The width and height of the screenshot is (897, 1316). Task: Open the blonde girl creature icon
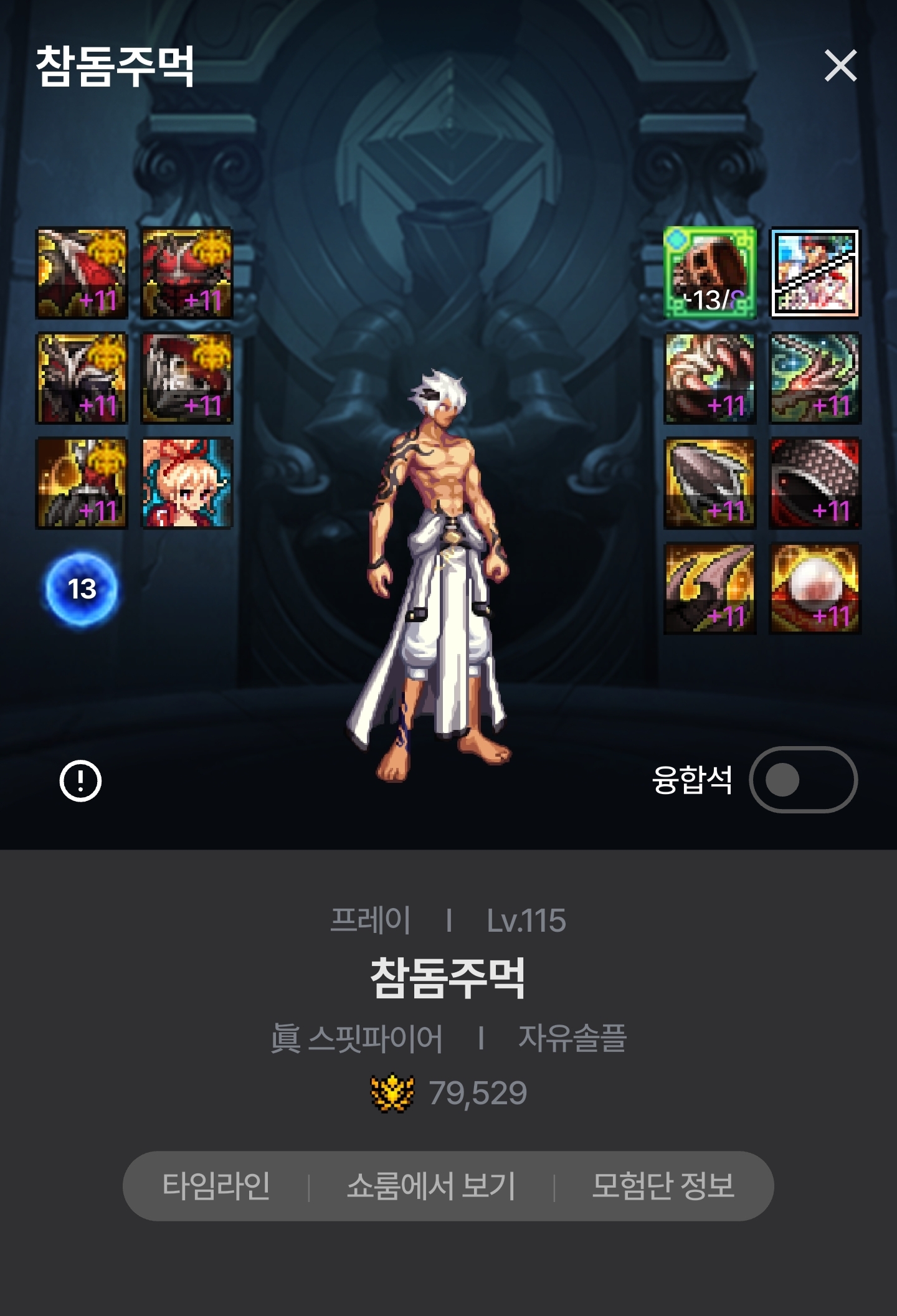click(187, 483)
